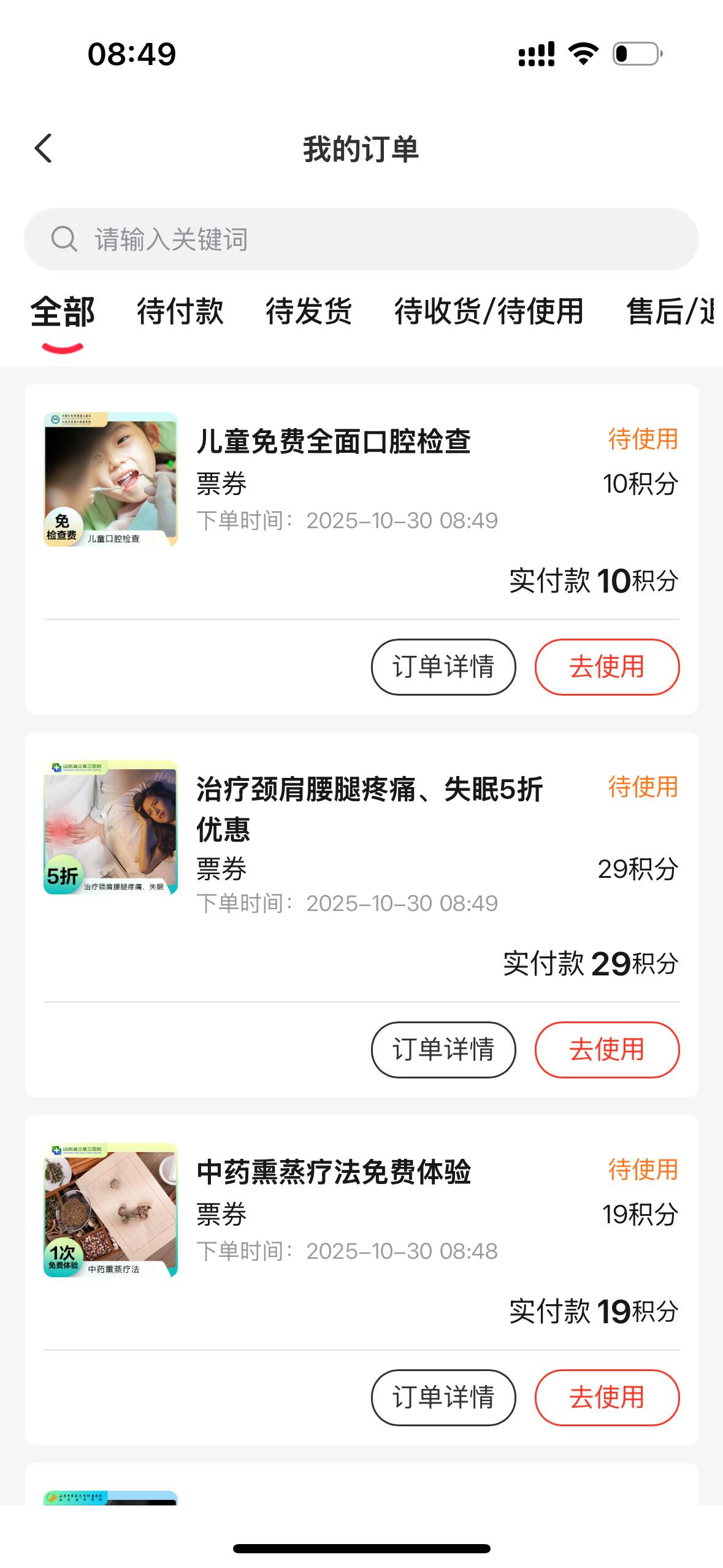
Task: Select the 全部 orders tab
Action: [63, 312]
